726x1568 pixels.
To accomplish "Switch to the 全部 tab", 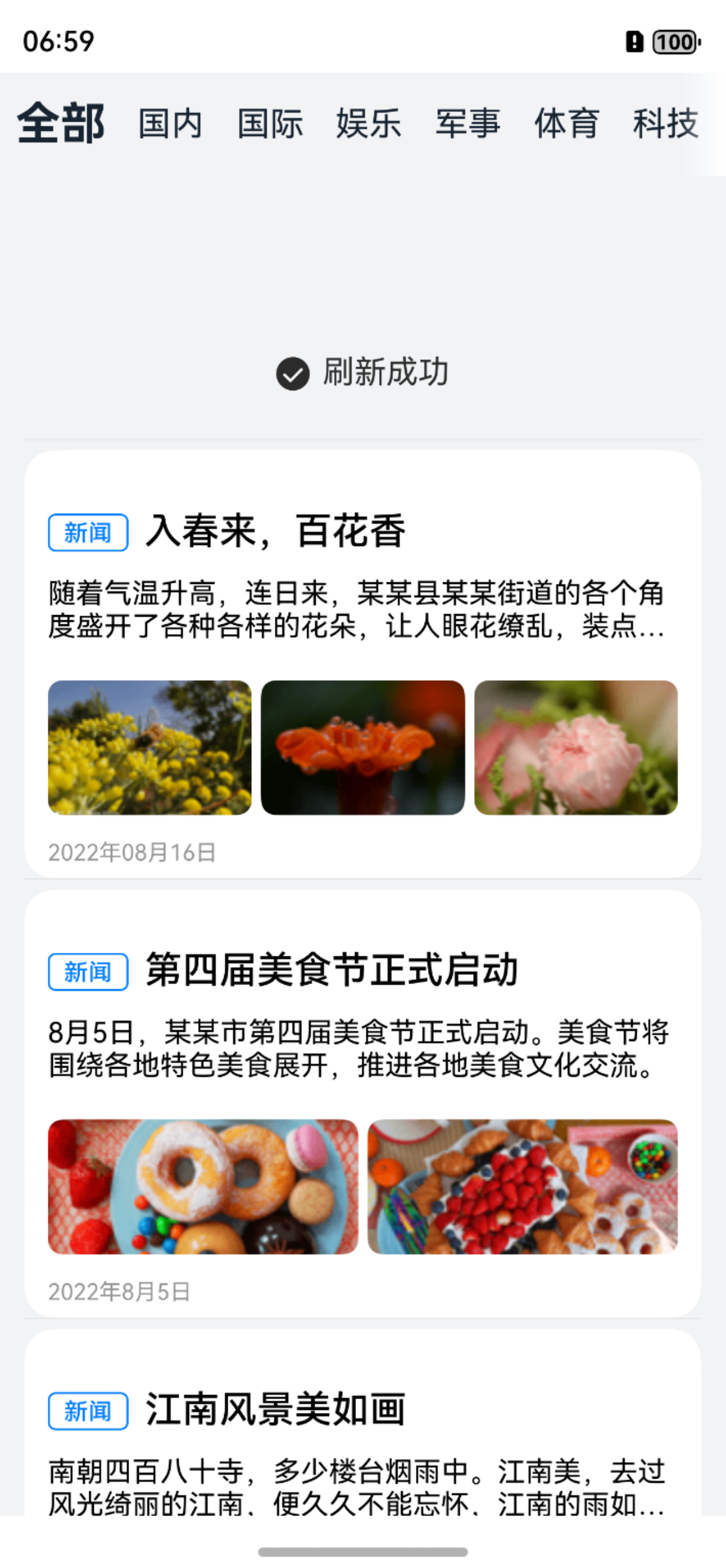I will pyautogui.click(x=61, y=123).
